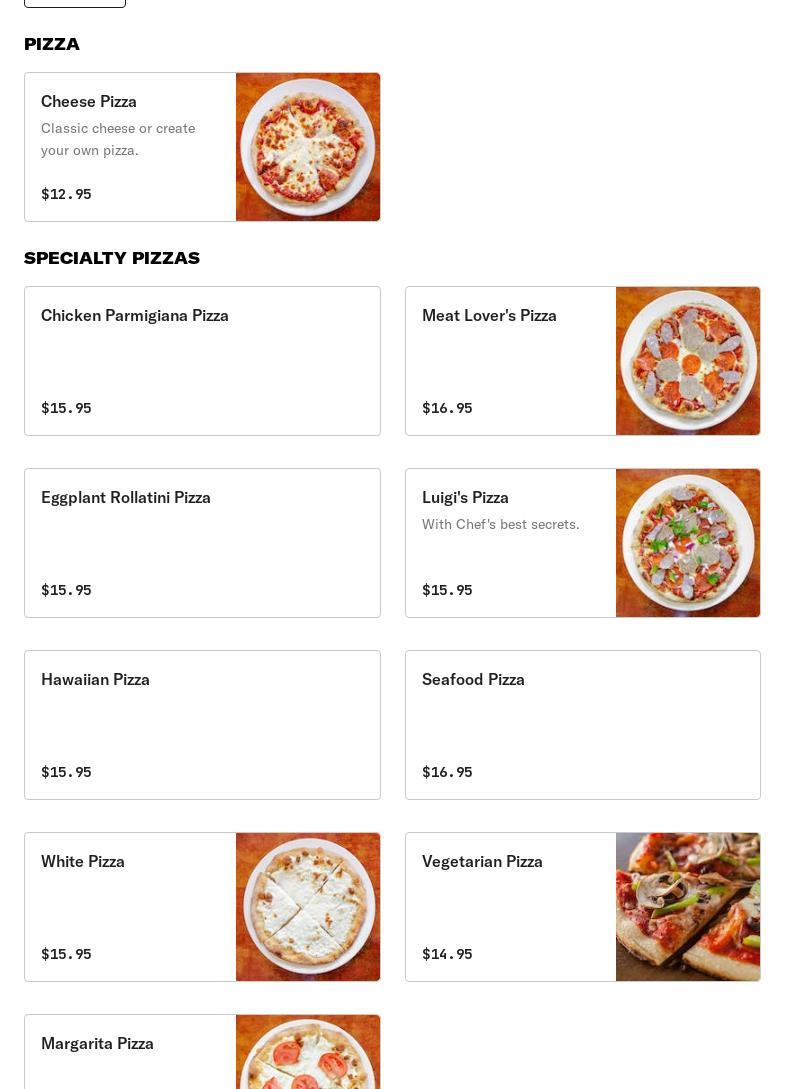Open Meat Lover's Pizza card

coord(583,361)
